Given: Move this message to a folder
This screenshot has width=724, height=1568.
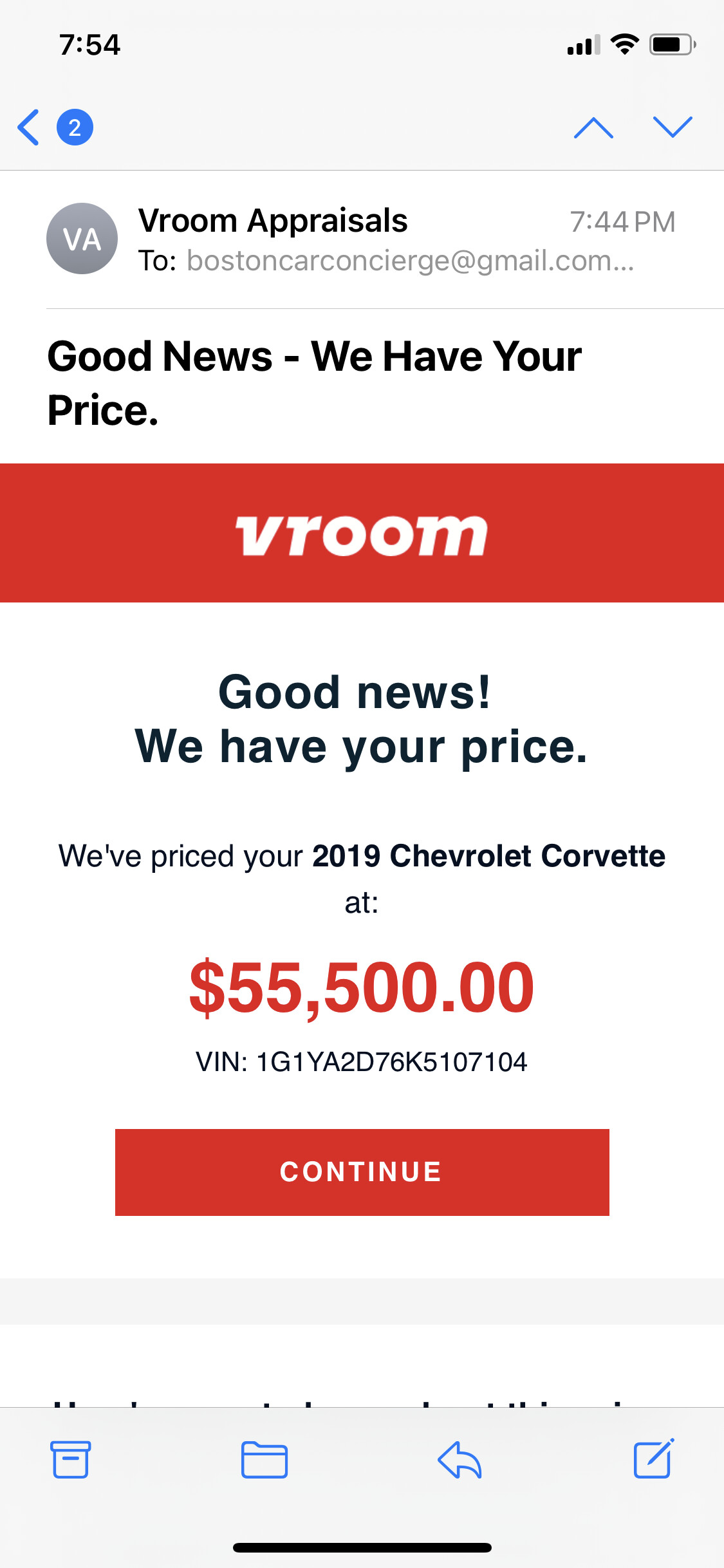Looking at the screenshot, I should click(x=264, y=1459).
